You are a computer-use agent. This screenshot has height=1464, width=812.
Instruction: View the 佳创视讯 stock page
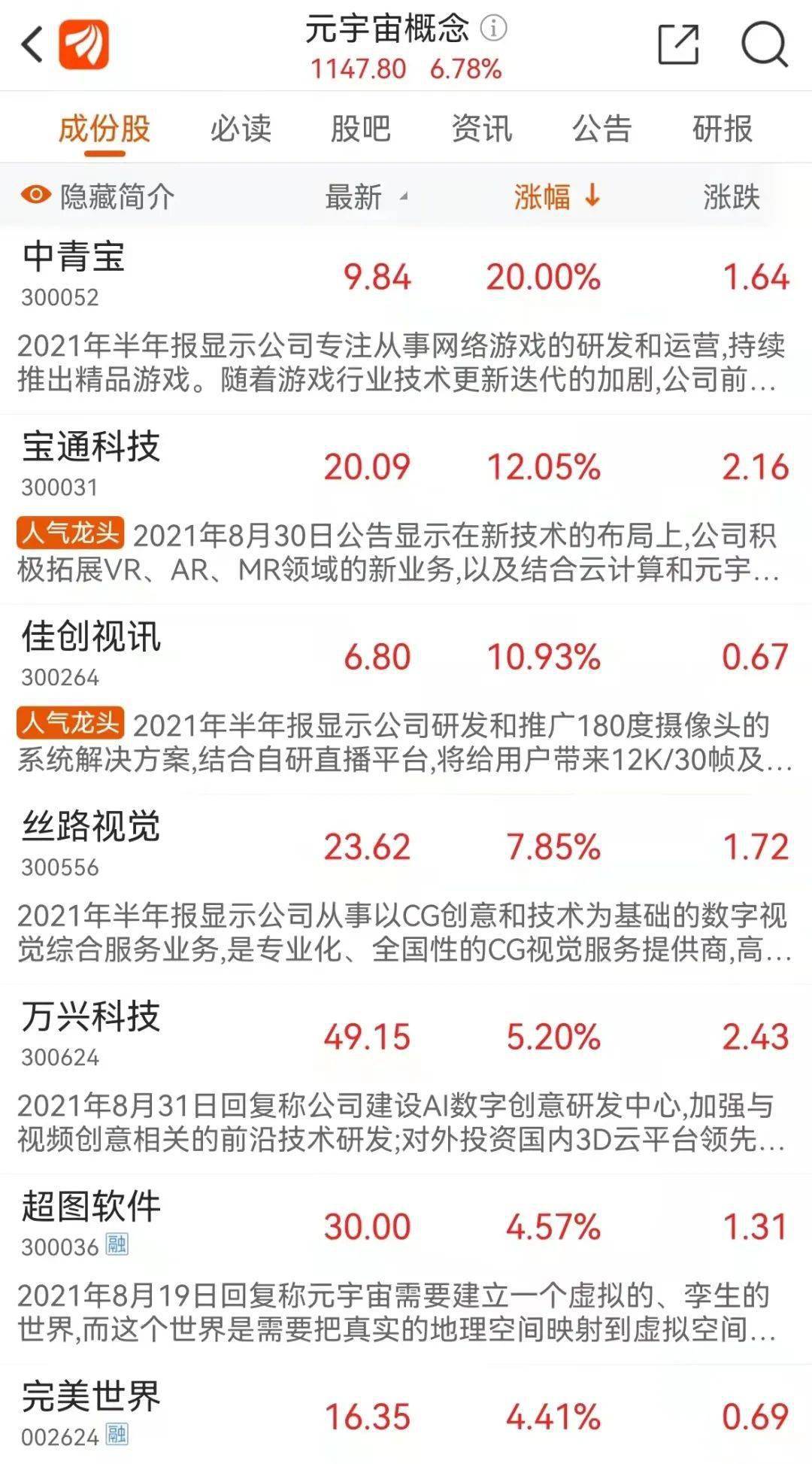(x=91, y=637)
